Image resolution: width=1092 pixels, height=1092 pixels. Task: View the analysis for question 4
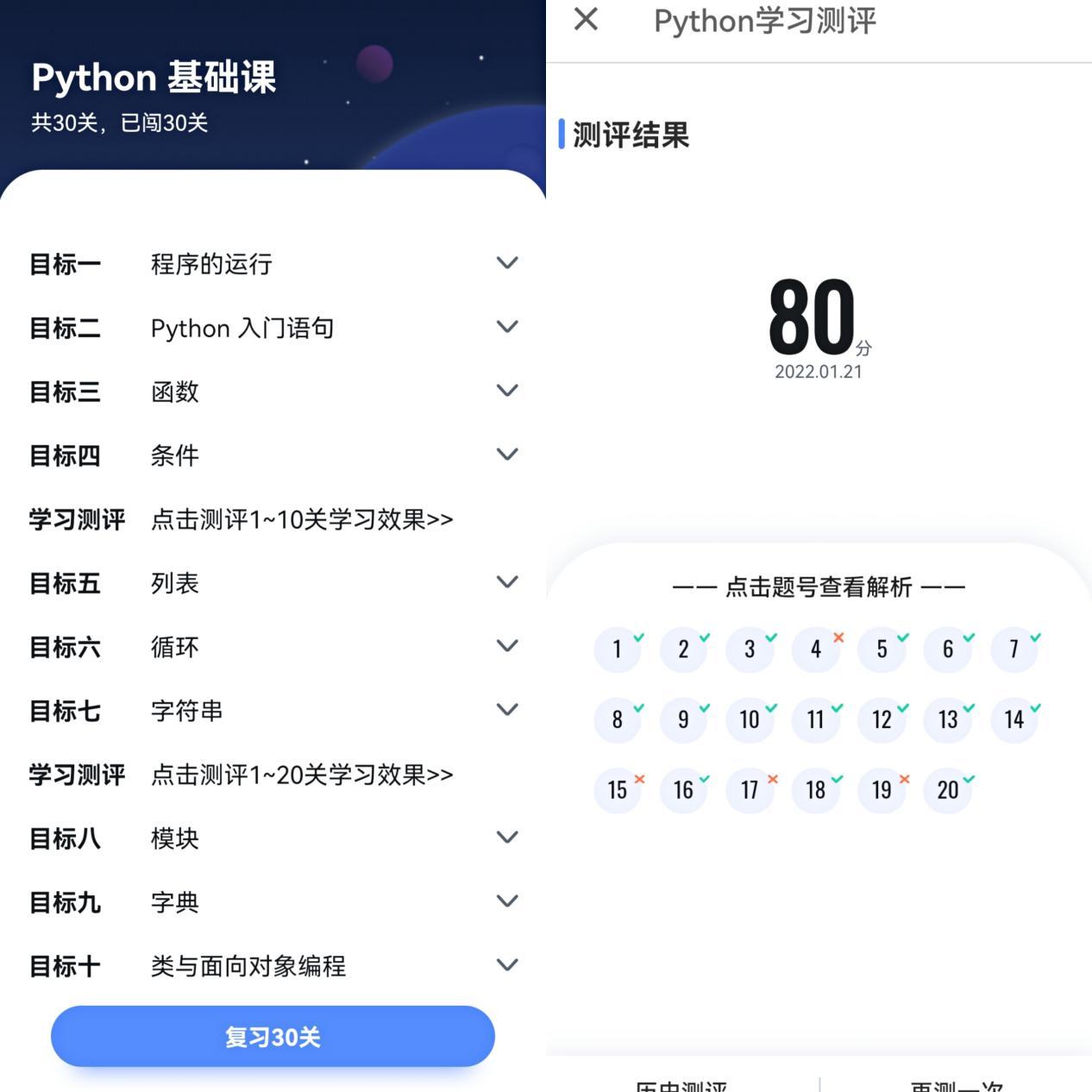tap(816, 649)
